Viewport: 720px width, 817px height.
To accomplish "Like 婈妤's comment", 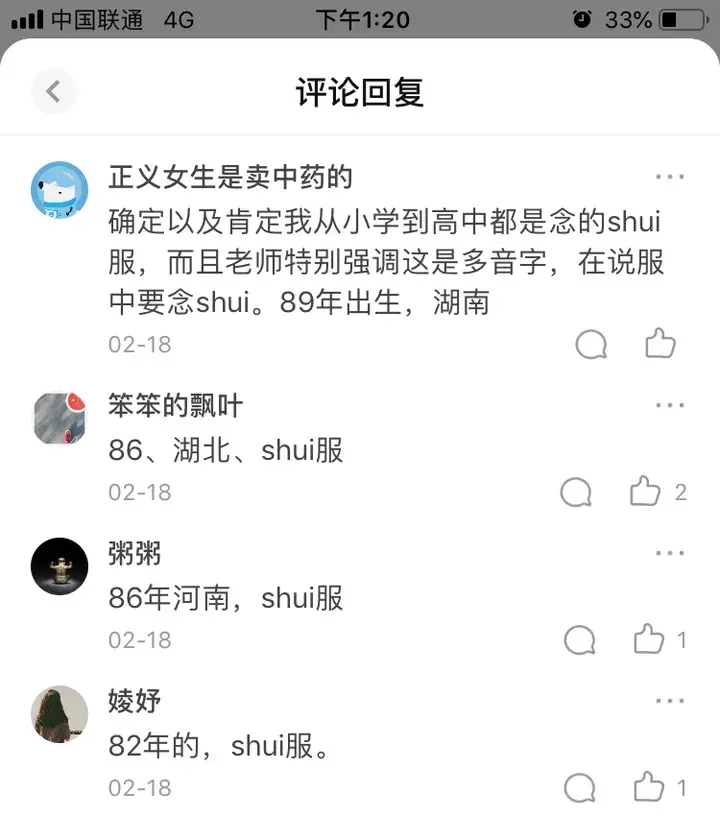I will 649,787.
